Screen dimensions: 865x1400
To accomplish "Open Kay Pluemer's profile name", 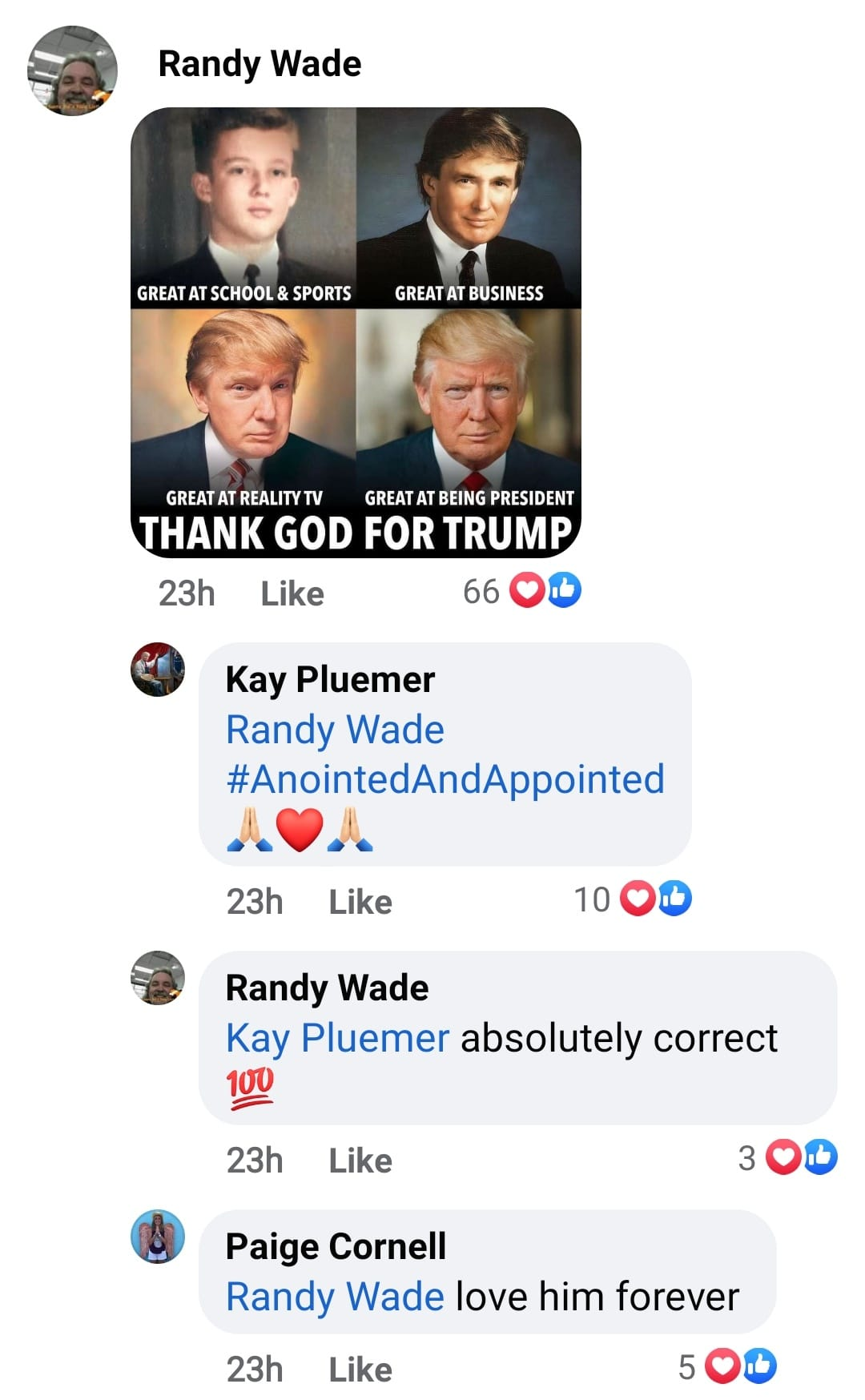I will [330, 679].
